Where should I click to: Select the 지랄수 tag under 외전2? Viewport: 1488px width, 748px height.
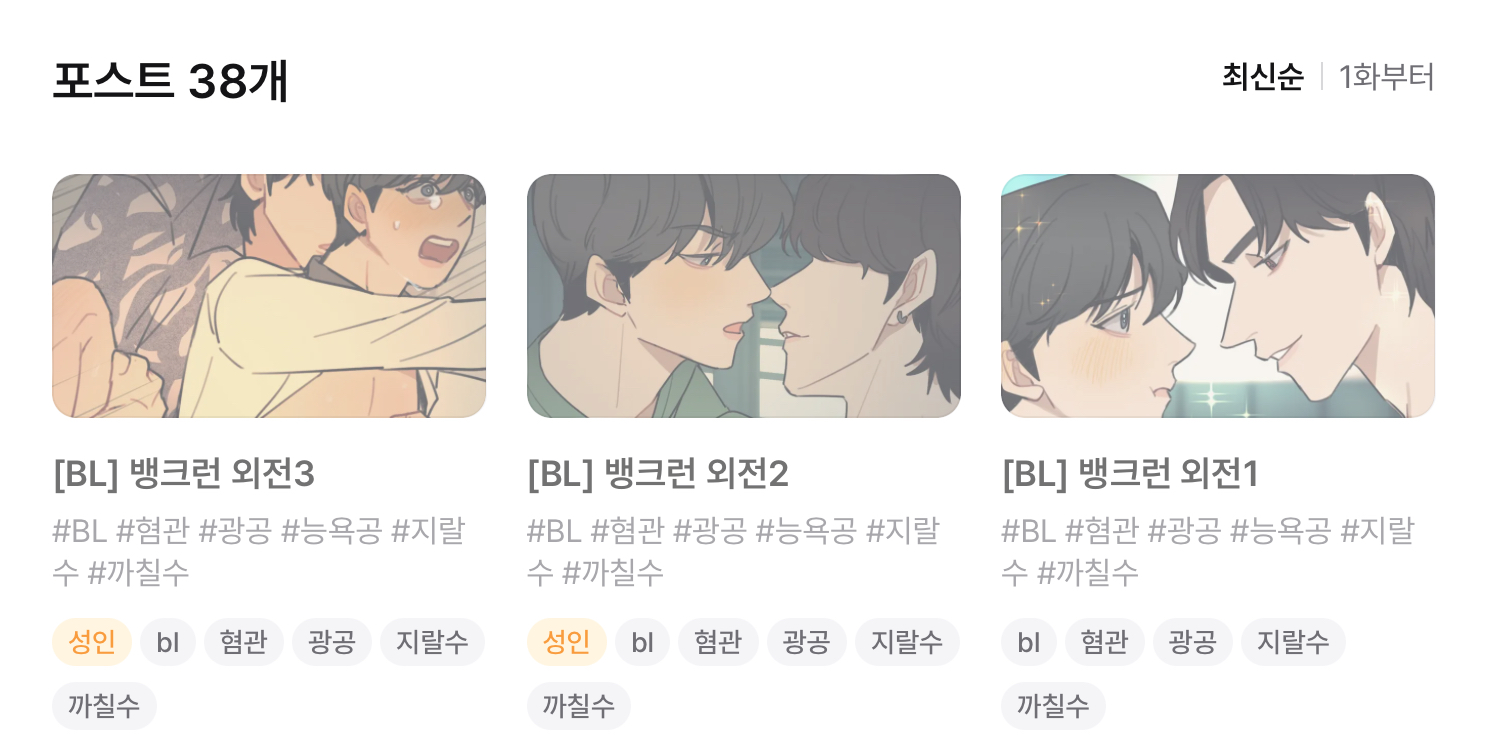(907, 642)
